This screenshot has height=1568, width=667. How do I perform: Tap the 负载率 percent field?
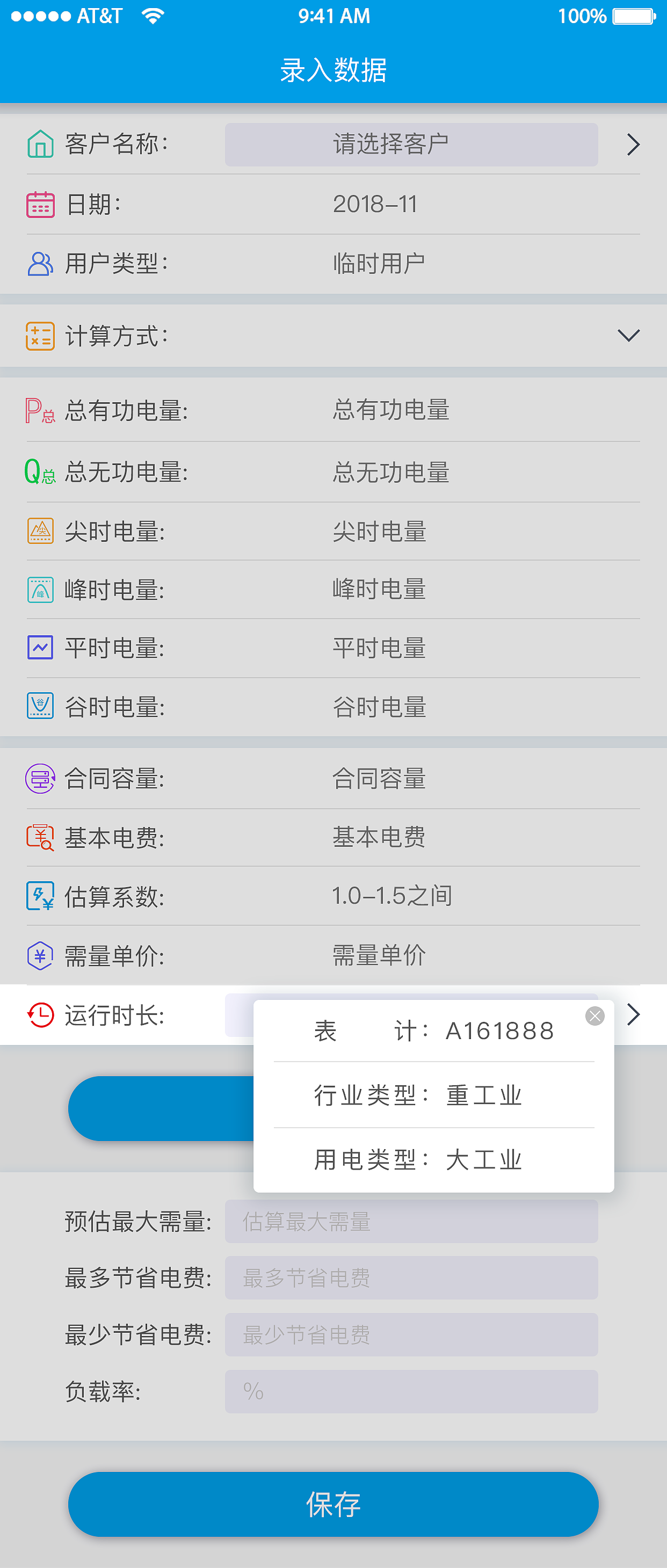point(411,1391)
